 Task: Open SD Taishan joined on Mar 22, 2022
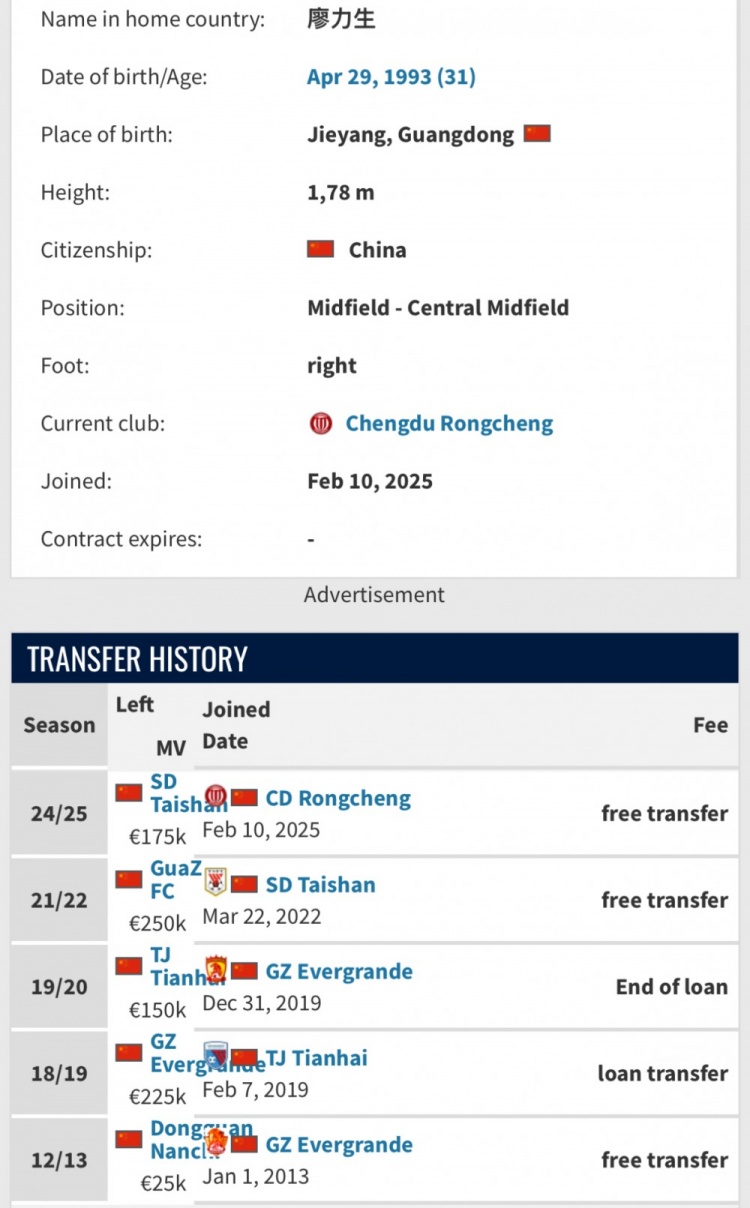point(320,884)
